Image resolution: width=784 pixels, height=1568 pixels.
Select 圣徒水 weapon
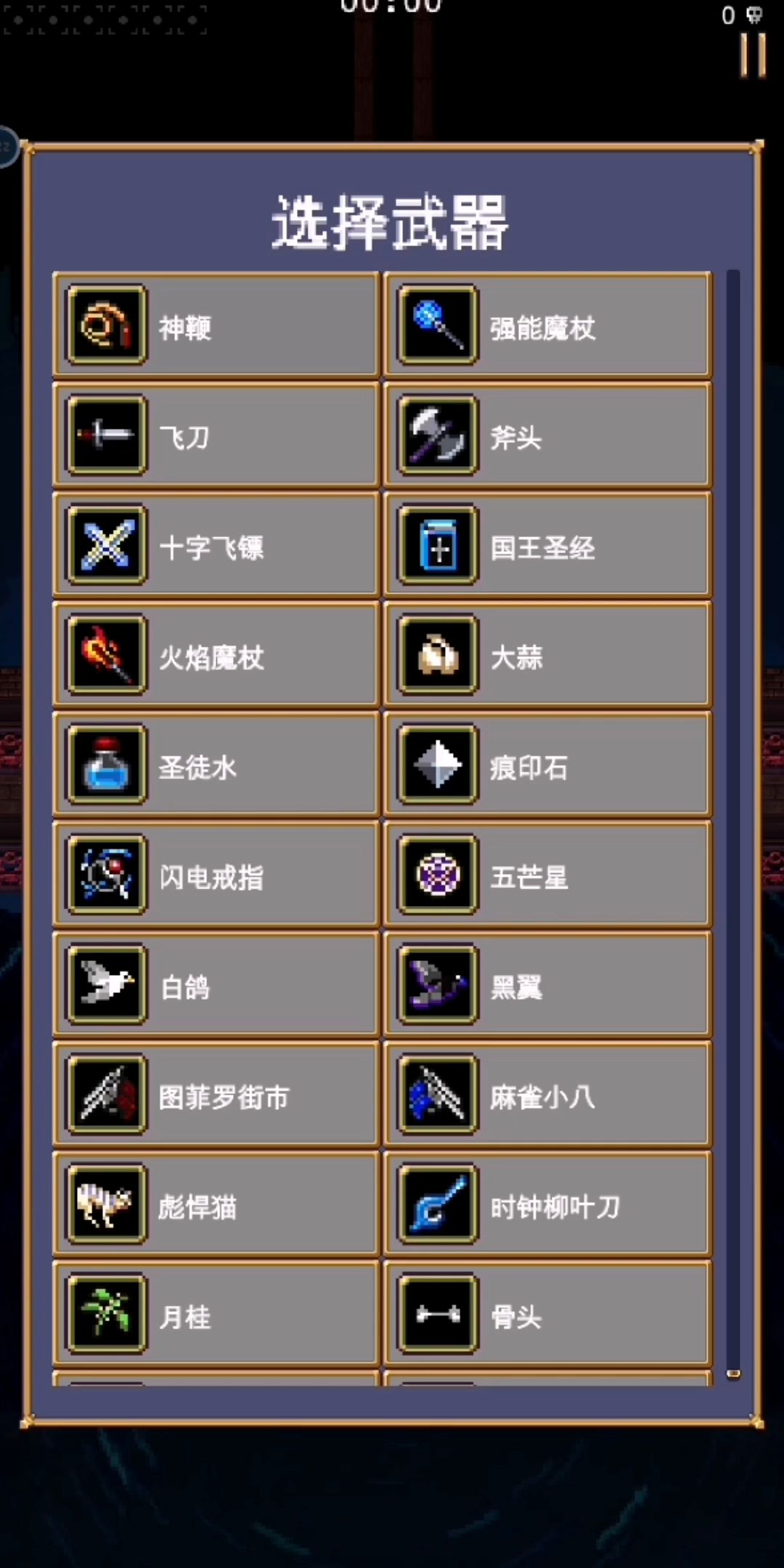pos(216,765)
